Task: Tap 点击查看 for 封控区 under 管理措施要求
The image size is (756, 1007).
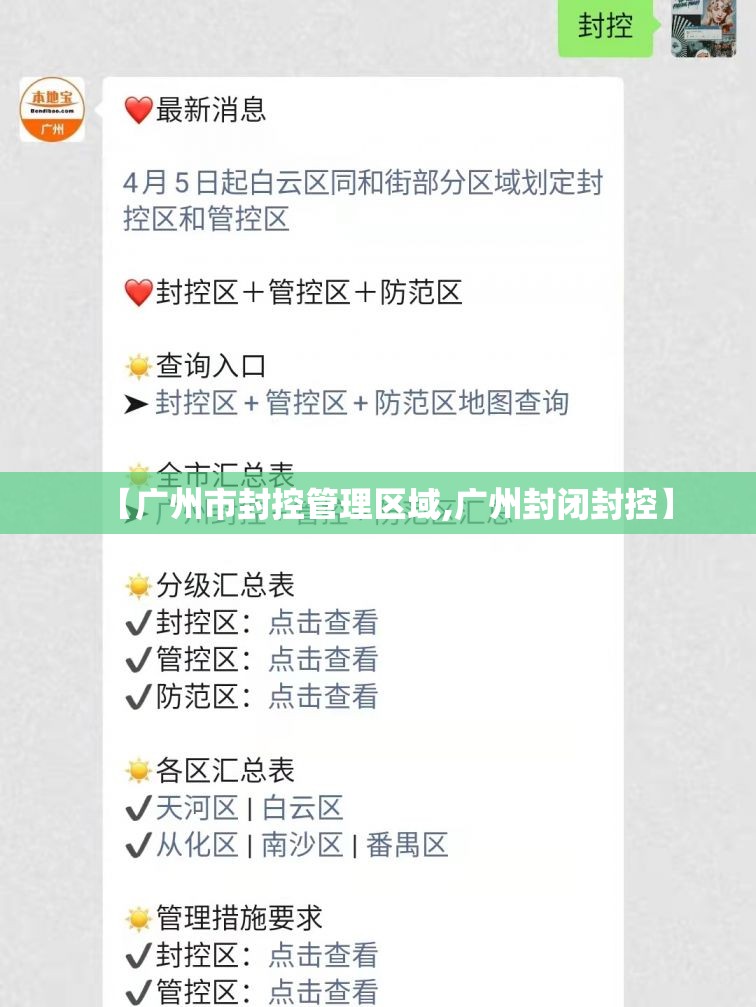Action: pos(323,955)
